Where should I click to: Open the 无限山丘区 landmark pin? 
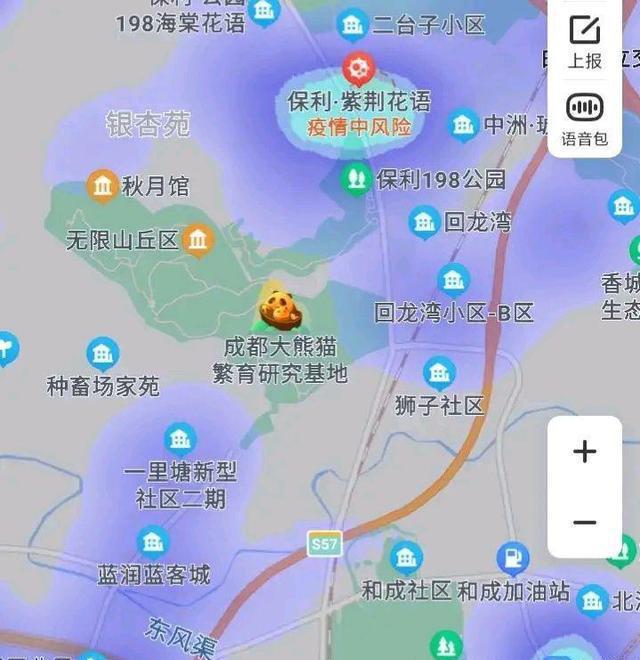[x=198, y=240]
